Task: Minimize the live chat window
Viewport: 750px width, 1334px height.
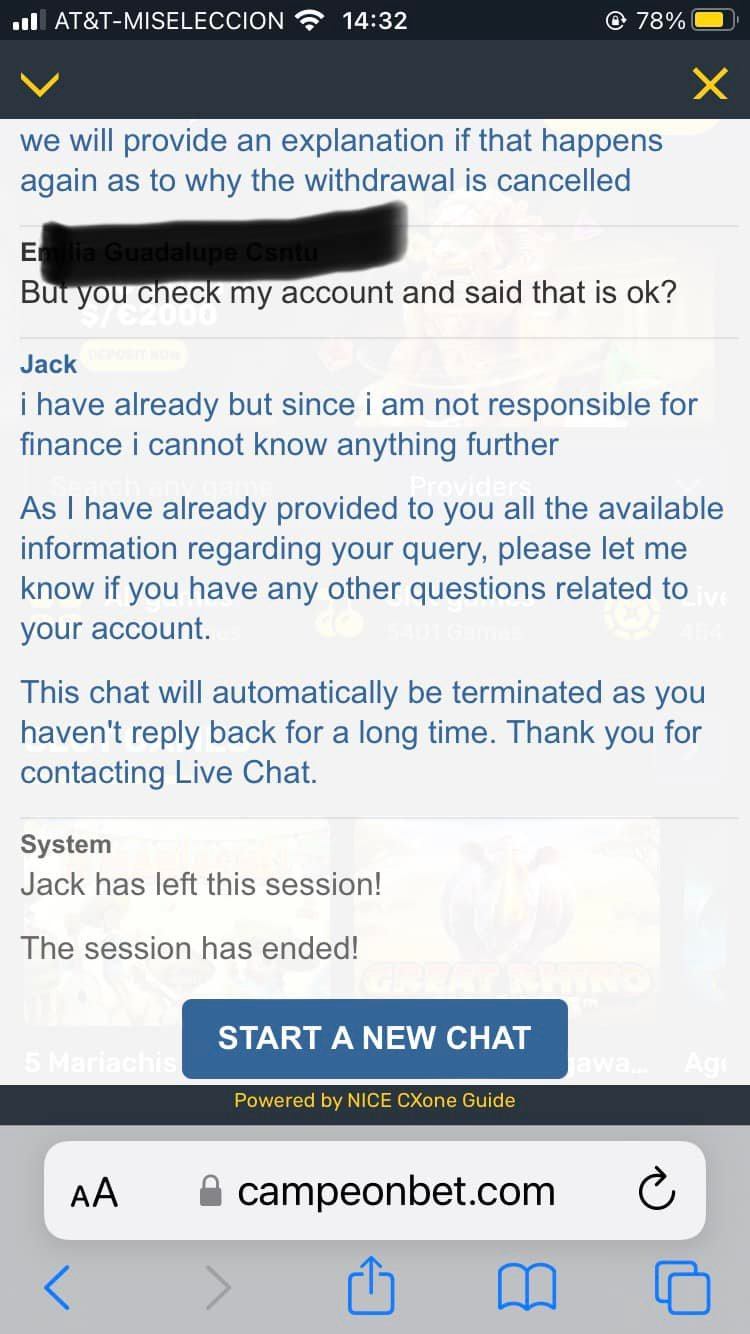Action: (41, 85)
